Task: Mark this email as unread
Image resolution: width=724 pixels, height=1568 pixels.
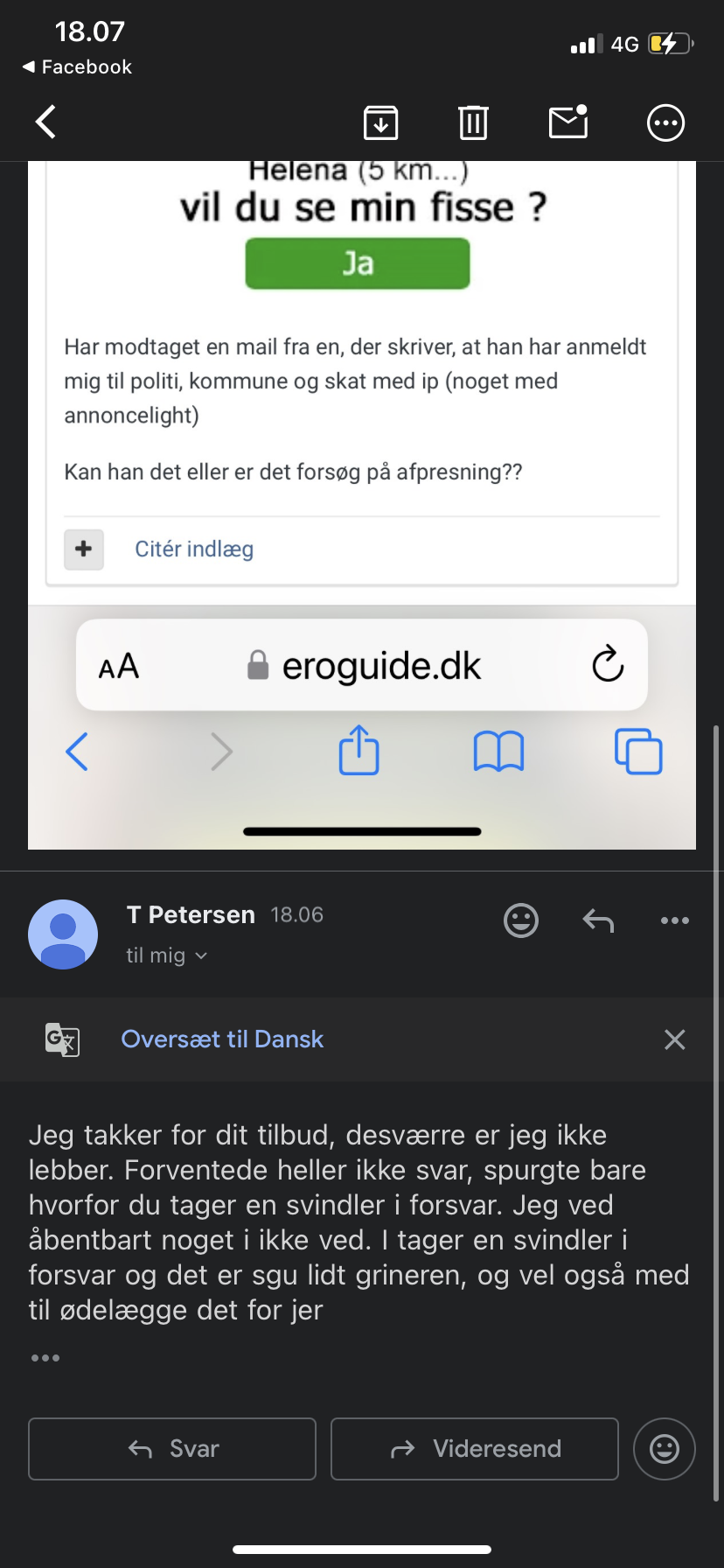Action: 567,122
